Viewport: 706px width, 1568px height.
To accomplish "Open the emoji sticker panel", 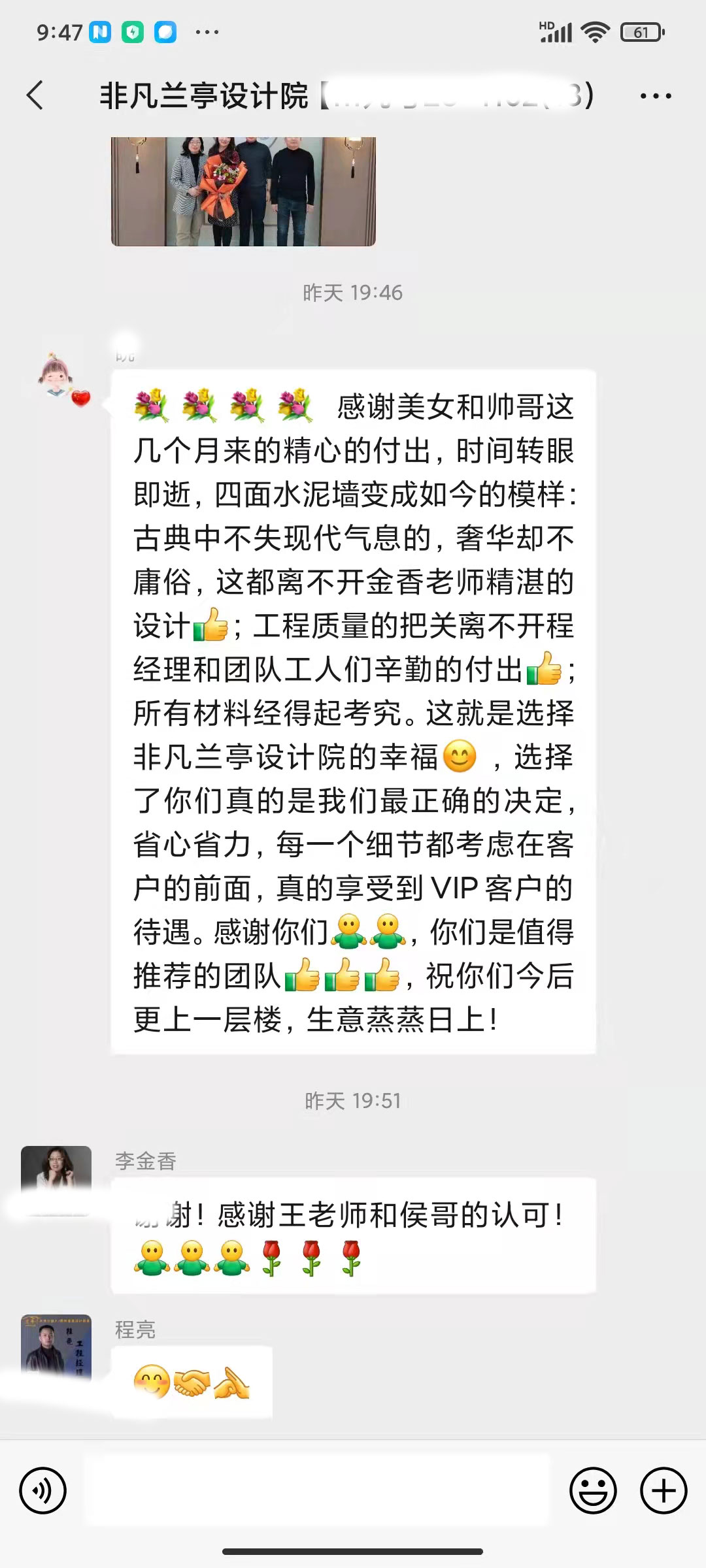I will click(x=593, y=1491).
